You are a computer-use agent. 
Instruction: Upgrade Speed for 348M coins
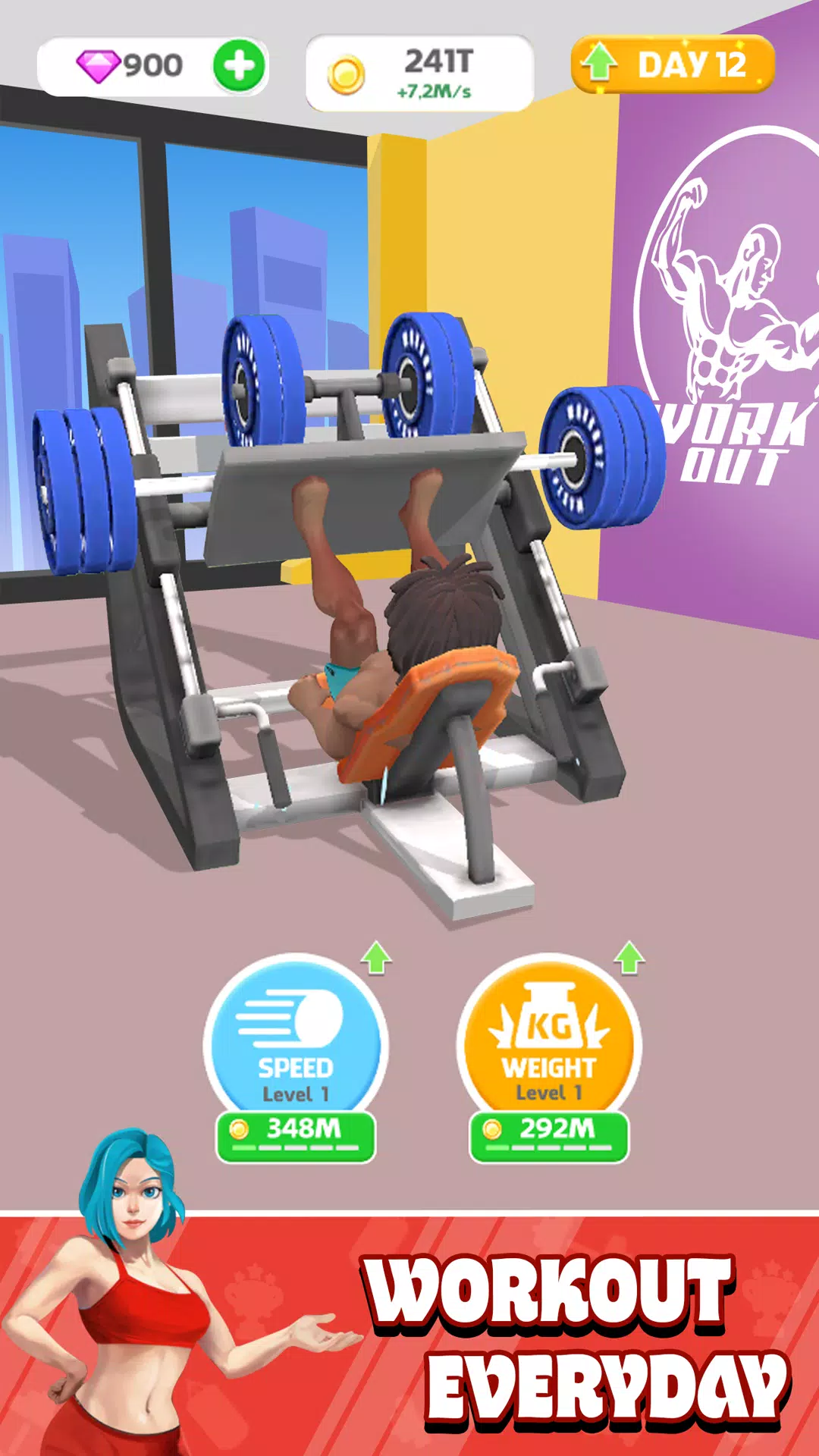pos(296,1135)
